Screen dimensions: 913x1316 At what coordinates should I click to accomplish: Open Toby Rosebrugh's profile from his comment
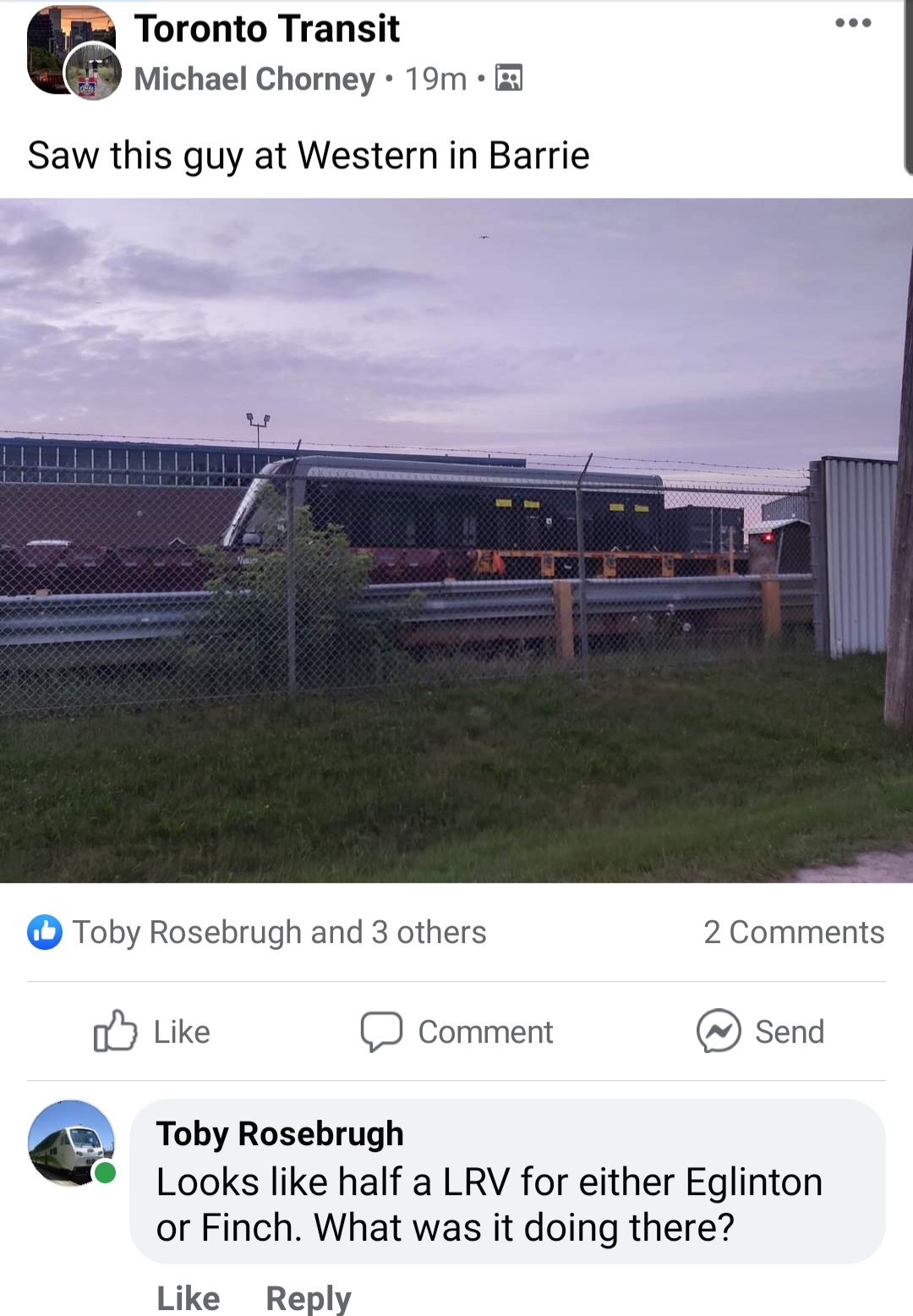click(x=280, y=1133)
